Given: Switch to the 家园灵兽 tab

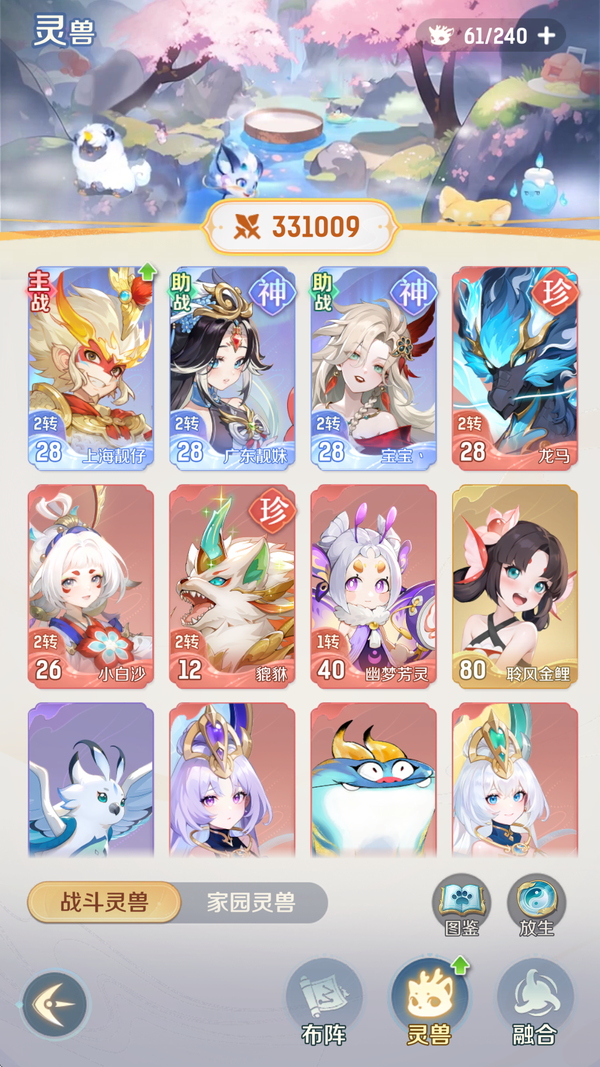Looking at the screenshot, I should point(251,902).
